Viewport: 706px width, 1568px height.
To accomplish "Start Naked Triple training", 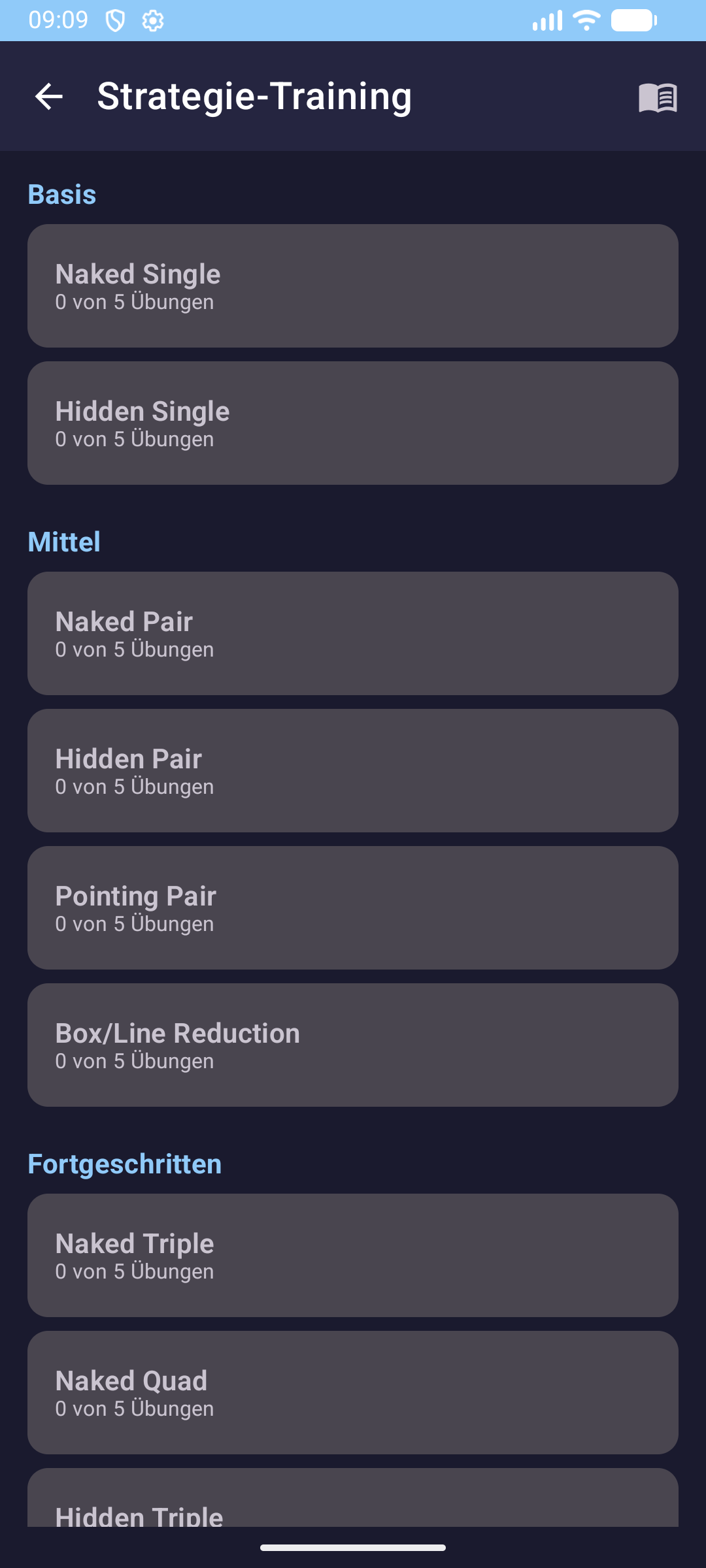I will coord(352,1255).
